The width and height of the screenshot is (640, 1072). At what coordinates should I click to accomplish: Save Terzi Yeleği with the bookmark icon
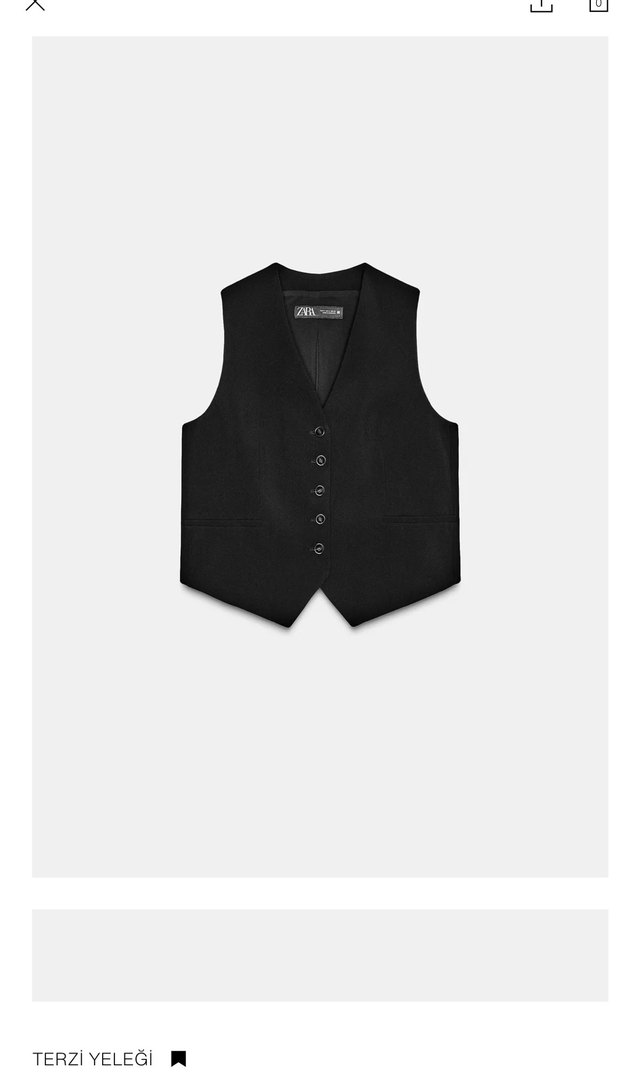(178, 1058)
